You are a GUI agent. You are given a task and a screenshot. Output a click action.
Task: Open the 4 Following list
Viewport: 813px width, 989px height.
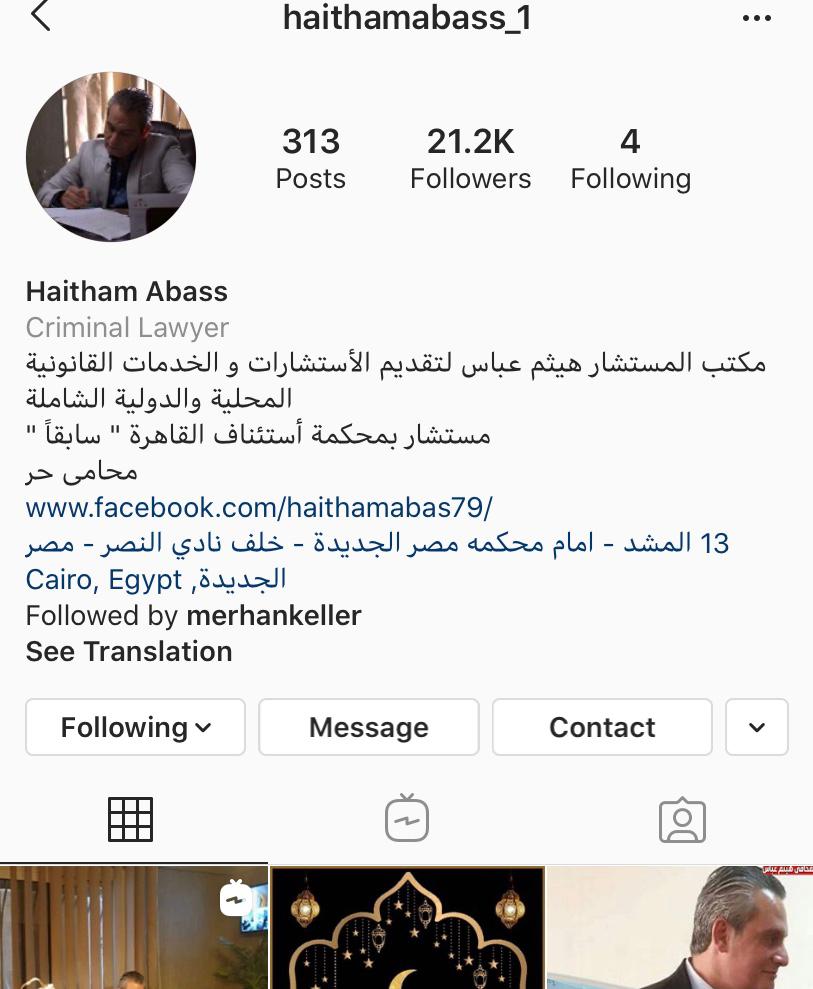coord(630,159)
